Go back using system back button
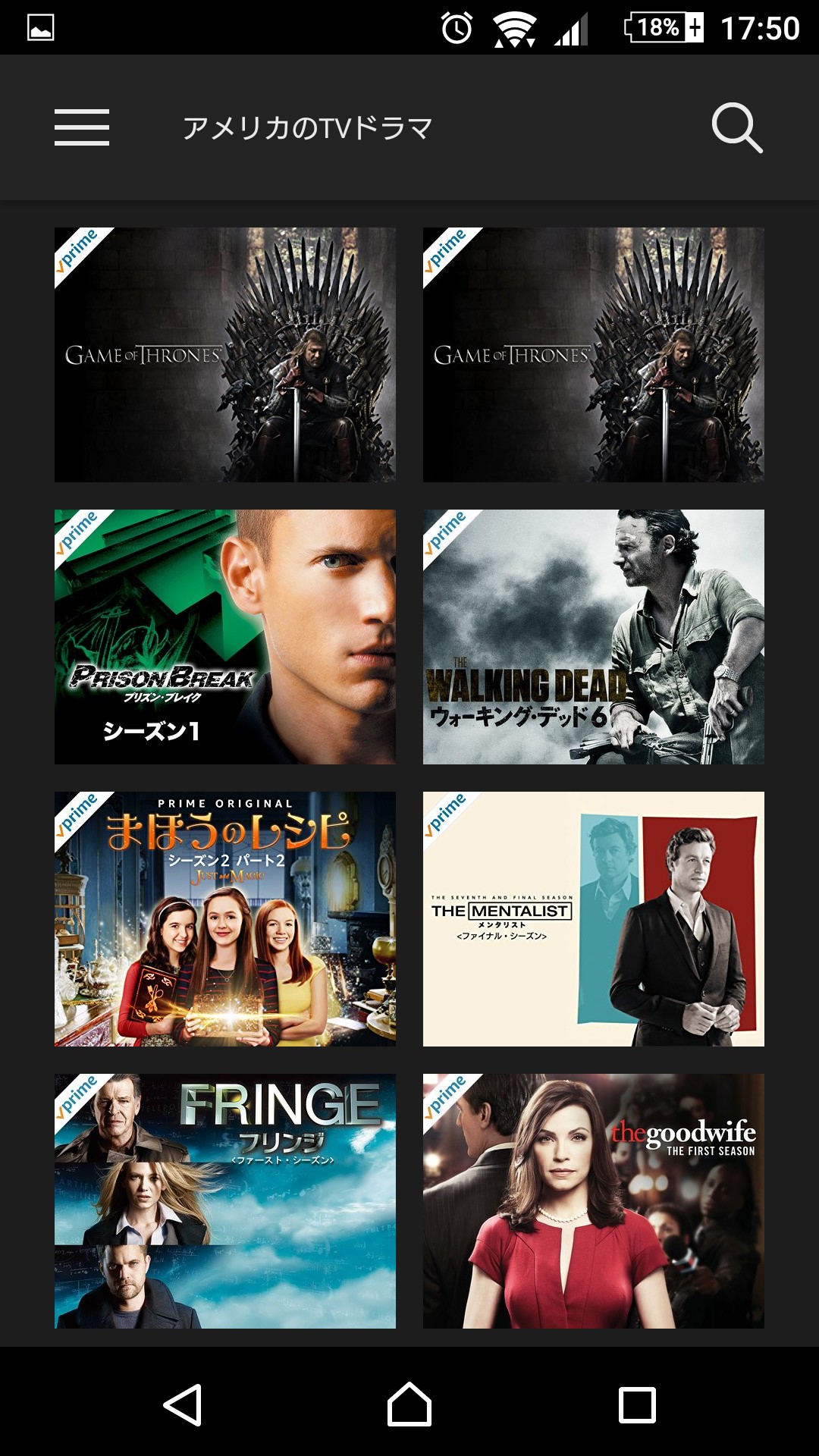This screenshot has height=1456, width=819. [x=183, y=1404]
